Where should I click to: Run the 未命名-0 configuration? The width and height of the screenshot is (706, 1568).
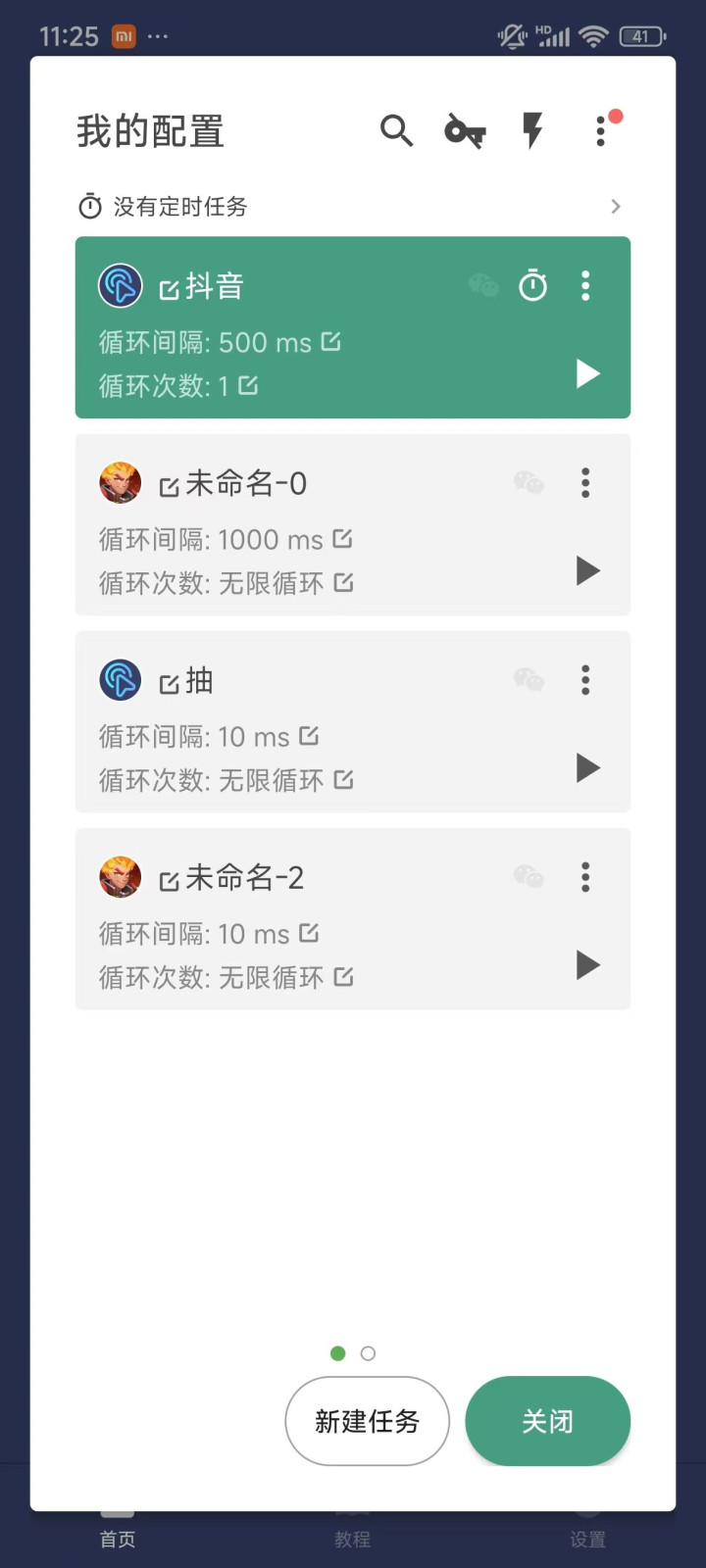click(x=587, y=570)
